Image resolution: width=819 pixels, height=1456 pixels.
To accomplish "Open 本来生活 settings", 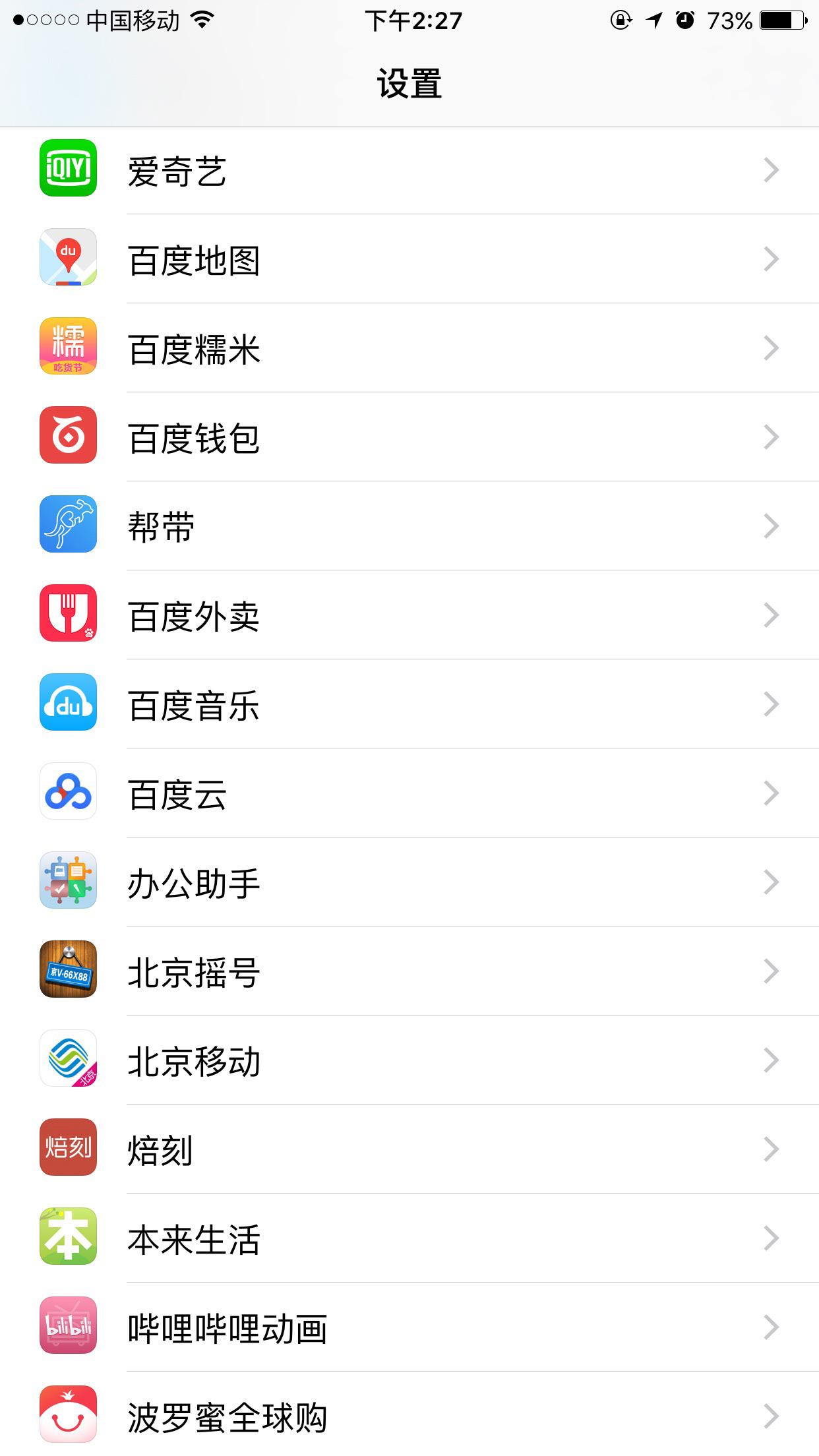I will click(409, 1238).
